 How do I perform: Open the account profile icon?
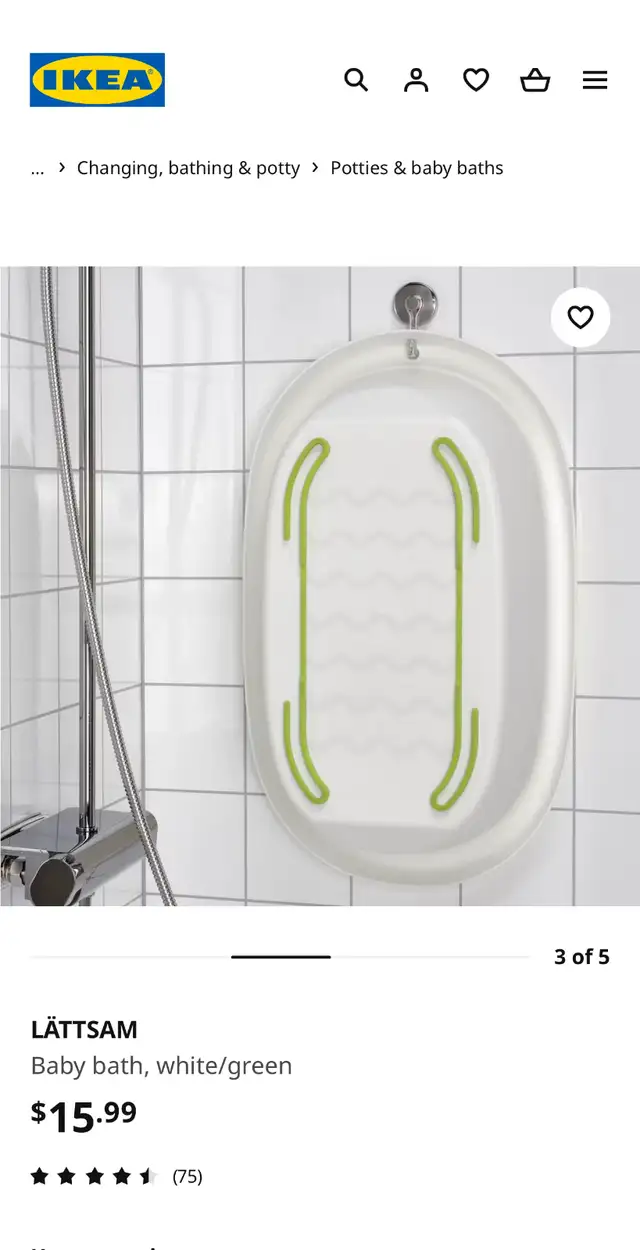point(416,80)
